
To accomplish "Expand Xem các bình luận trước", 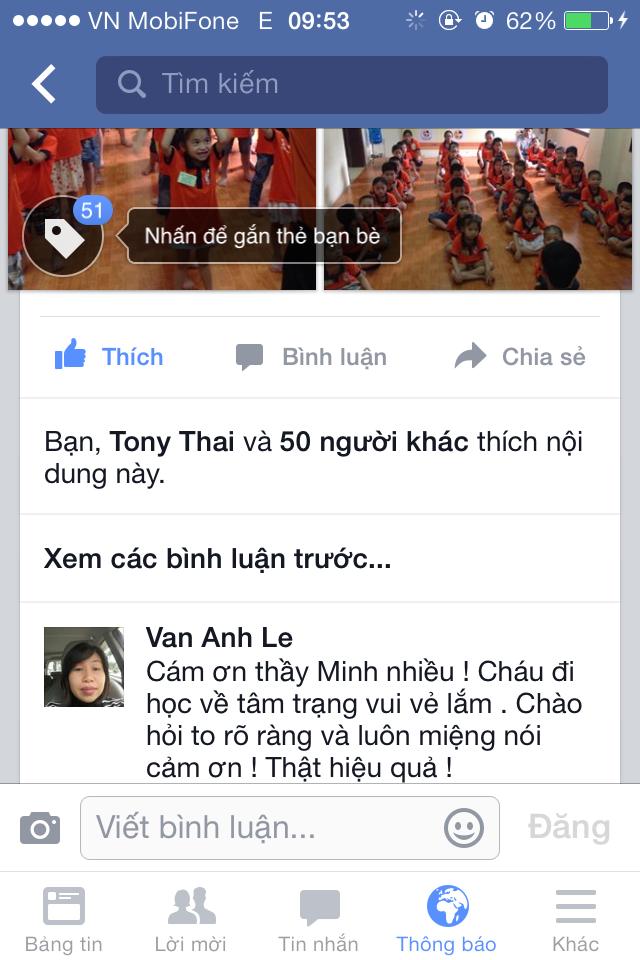I will 217,559.
